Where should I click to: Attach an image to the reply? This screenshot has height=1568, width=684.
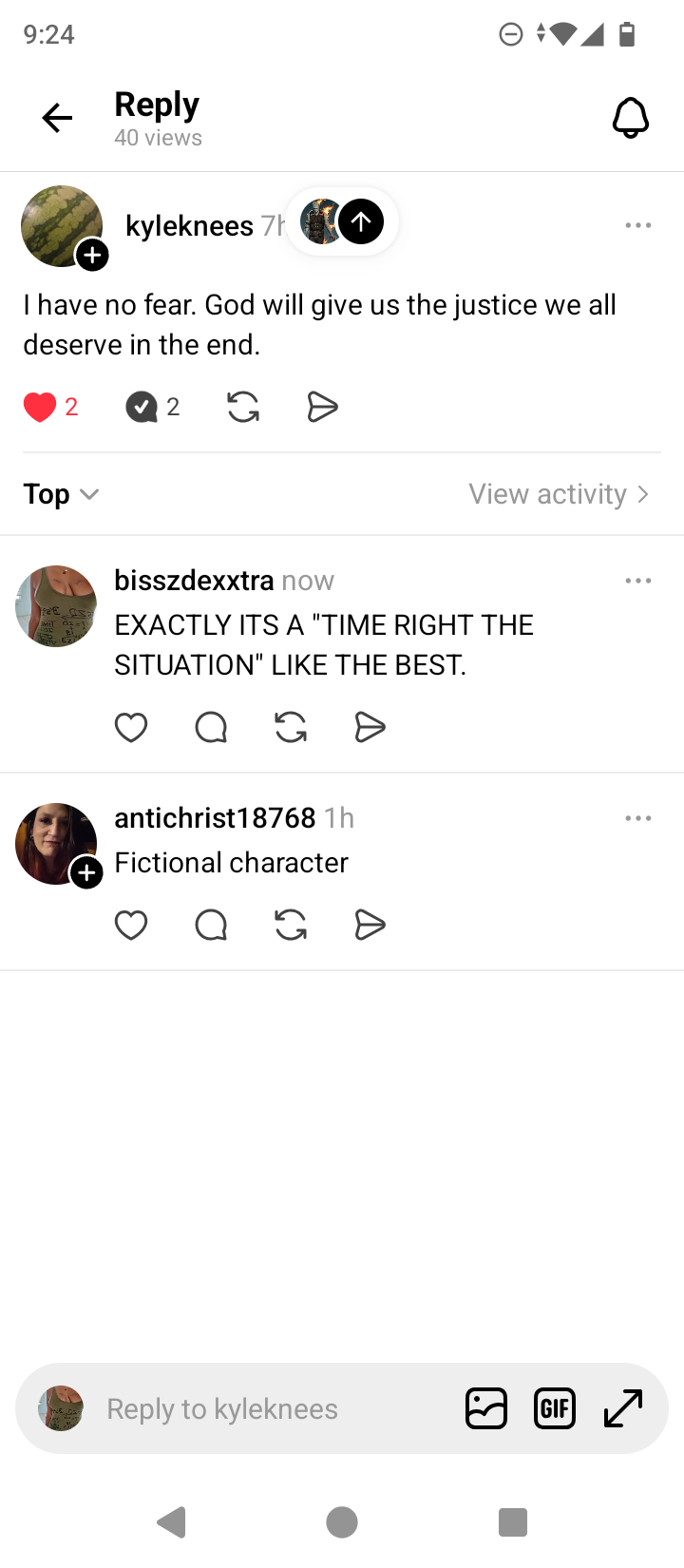(485, 1408)
